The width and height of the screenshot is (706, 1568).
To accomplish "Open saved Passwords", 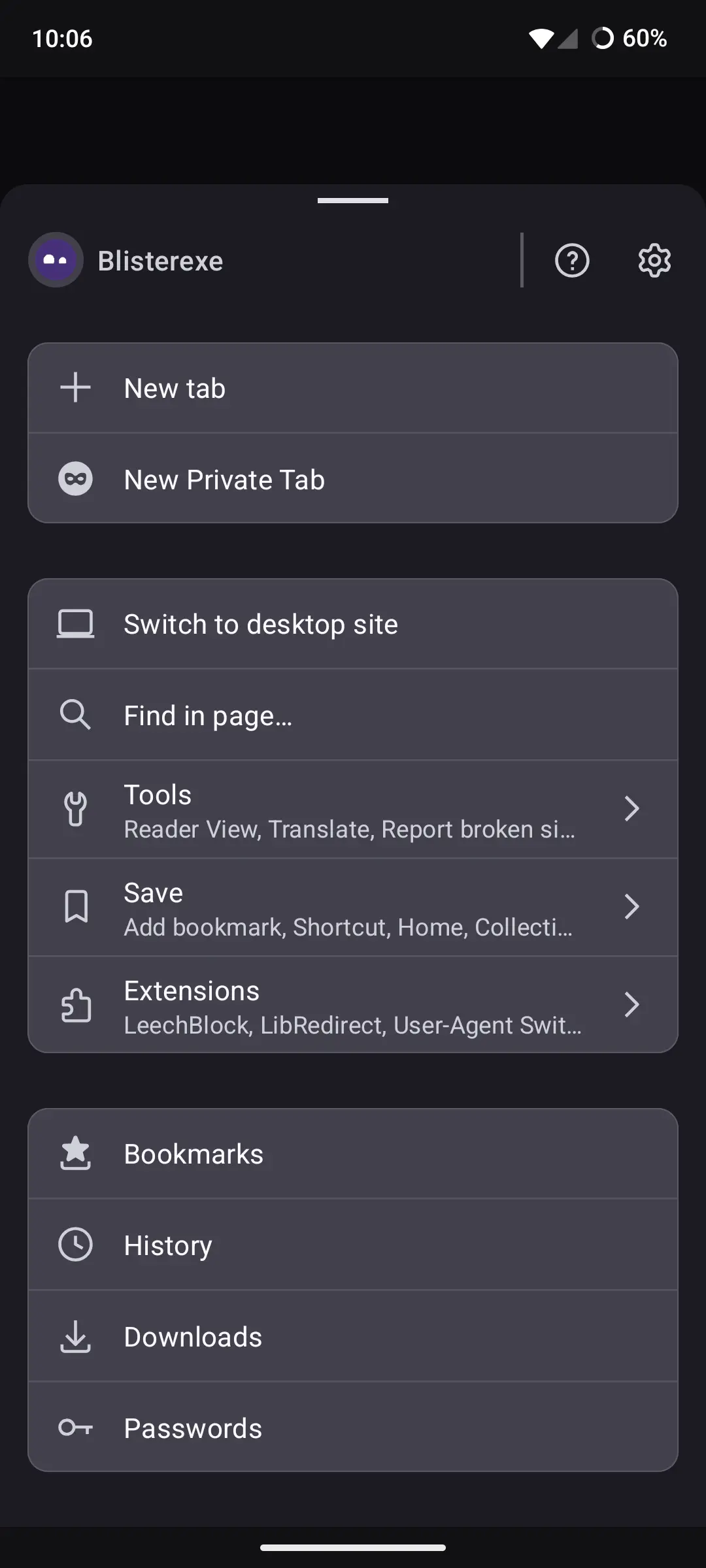I will point(353,1428).
